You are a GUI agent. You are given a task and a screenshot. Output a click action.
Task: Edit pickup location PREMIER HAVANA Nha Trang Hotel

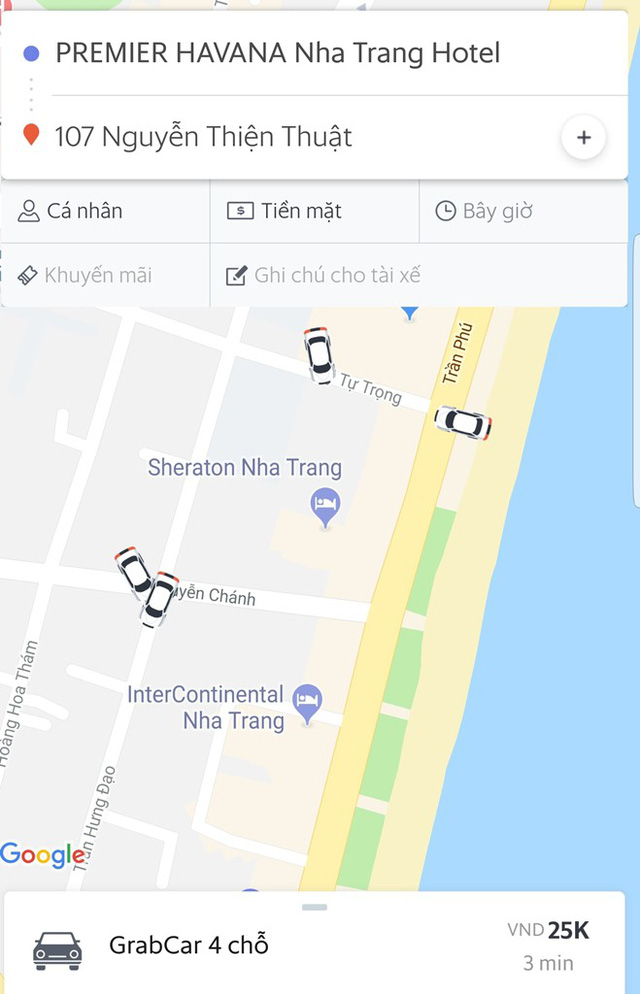point(278,53)
